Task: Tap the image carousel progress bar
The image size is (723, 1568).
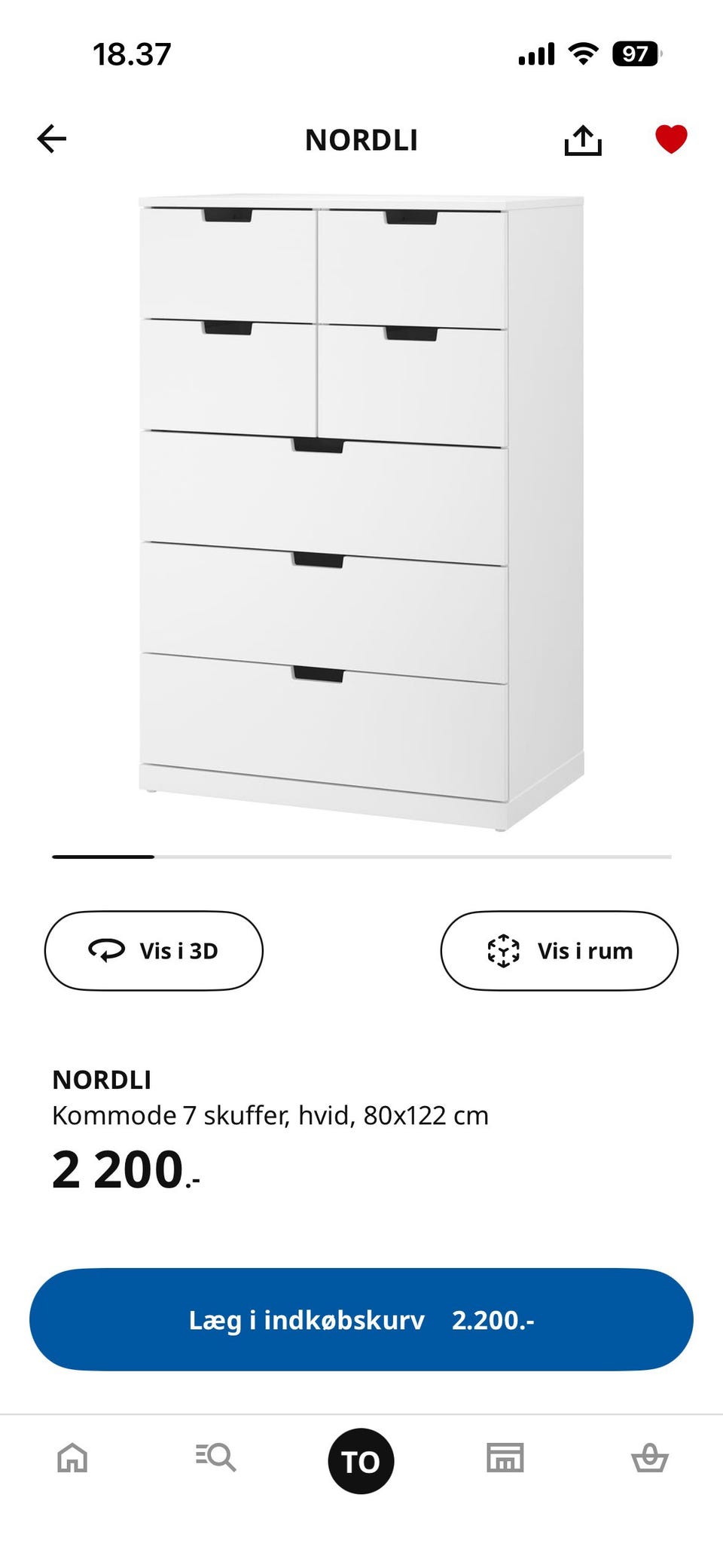Action: coord(361,857)
